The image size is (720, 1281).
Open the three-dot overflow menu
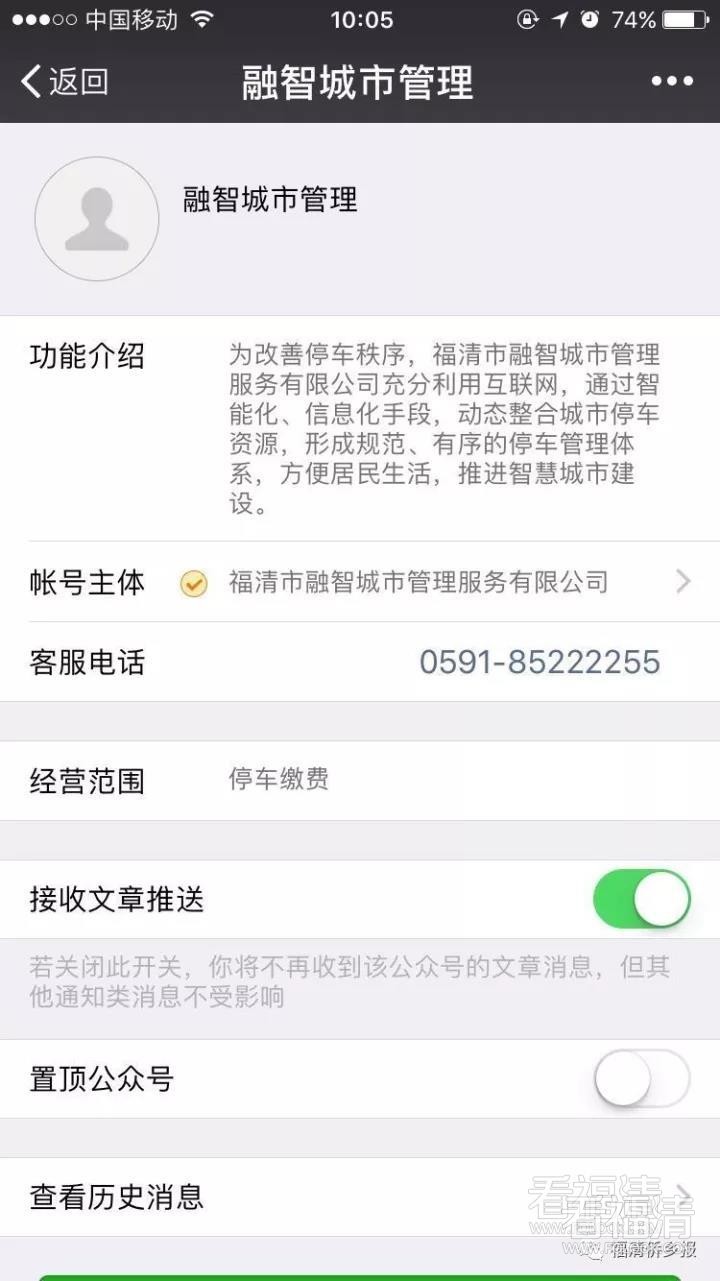[x=671, y=82]
